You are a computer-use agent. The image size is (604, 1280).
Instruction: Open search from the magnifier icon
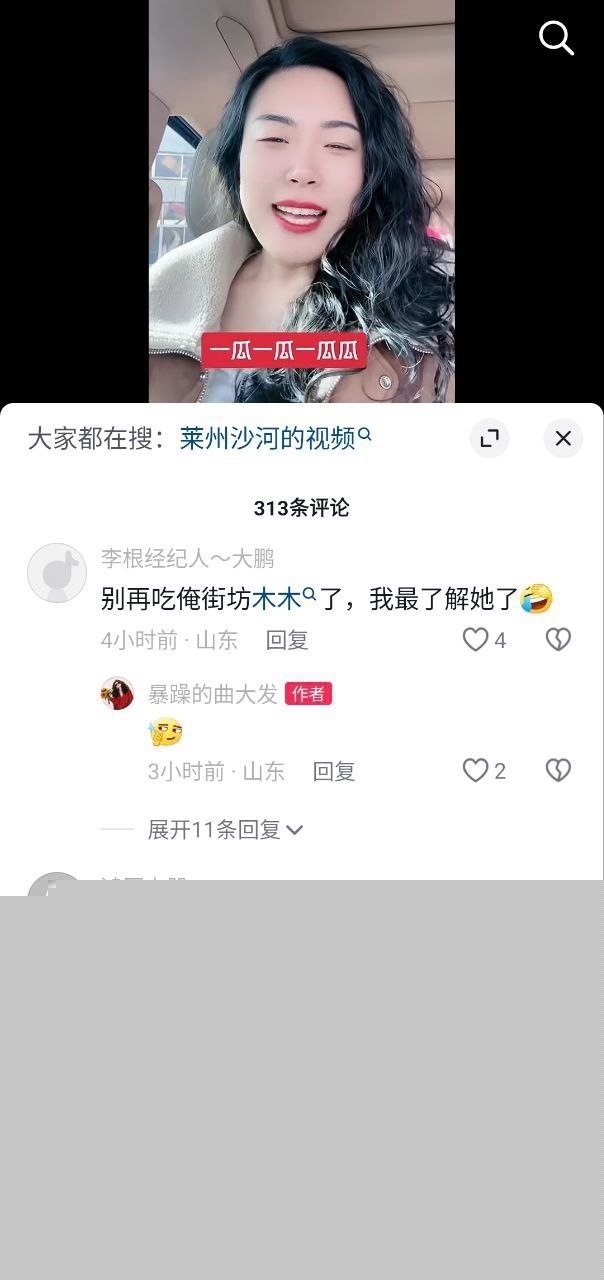pos(556,38)
